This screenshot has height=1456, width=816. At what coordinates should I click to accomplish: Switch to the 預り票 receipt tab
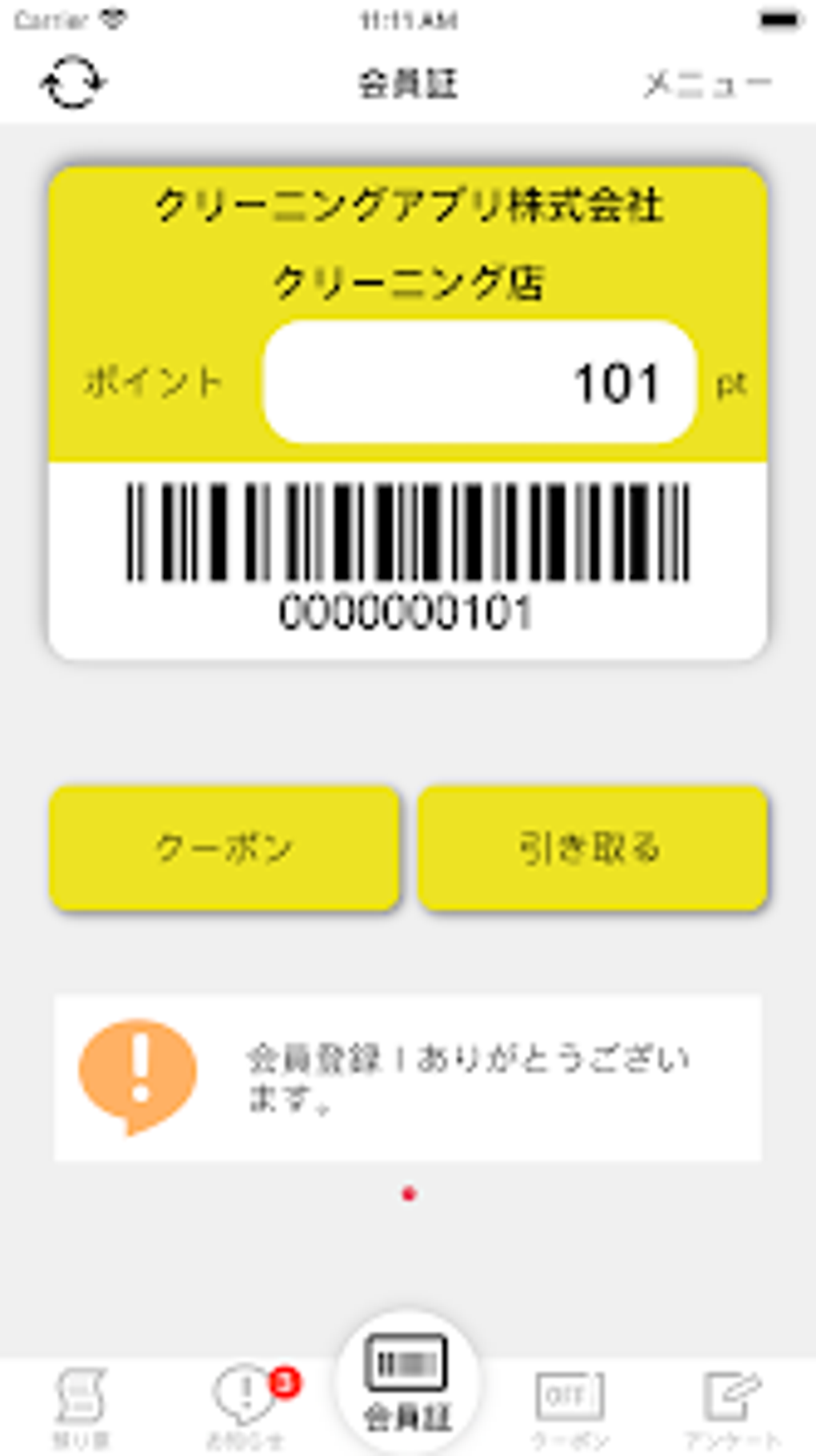(81, 1406)
